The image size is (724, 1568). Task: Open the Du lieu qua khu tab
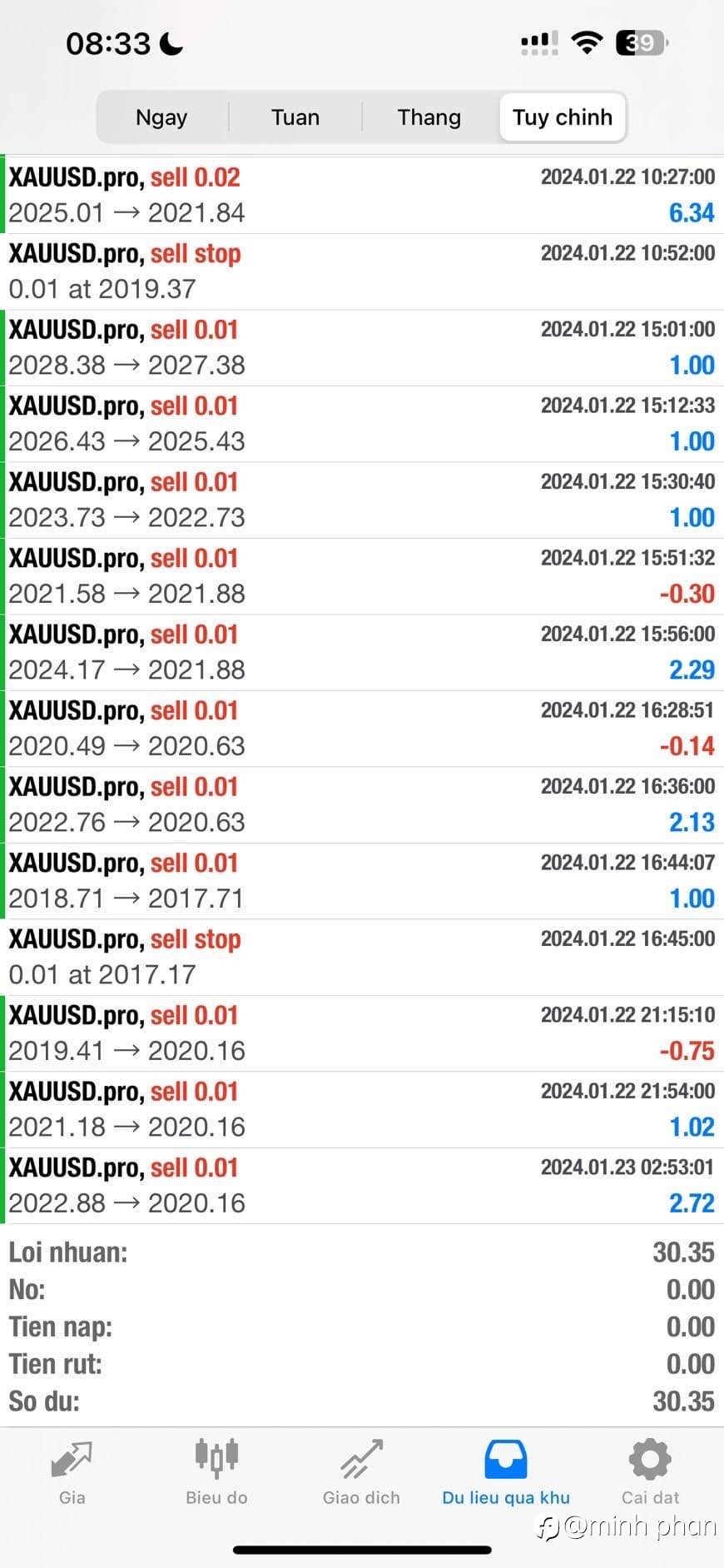[506, 1472]
